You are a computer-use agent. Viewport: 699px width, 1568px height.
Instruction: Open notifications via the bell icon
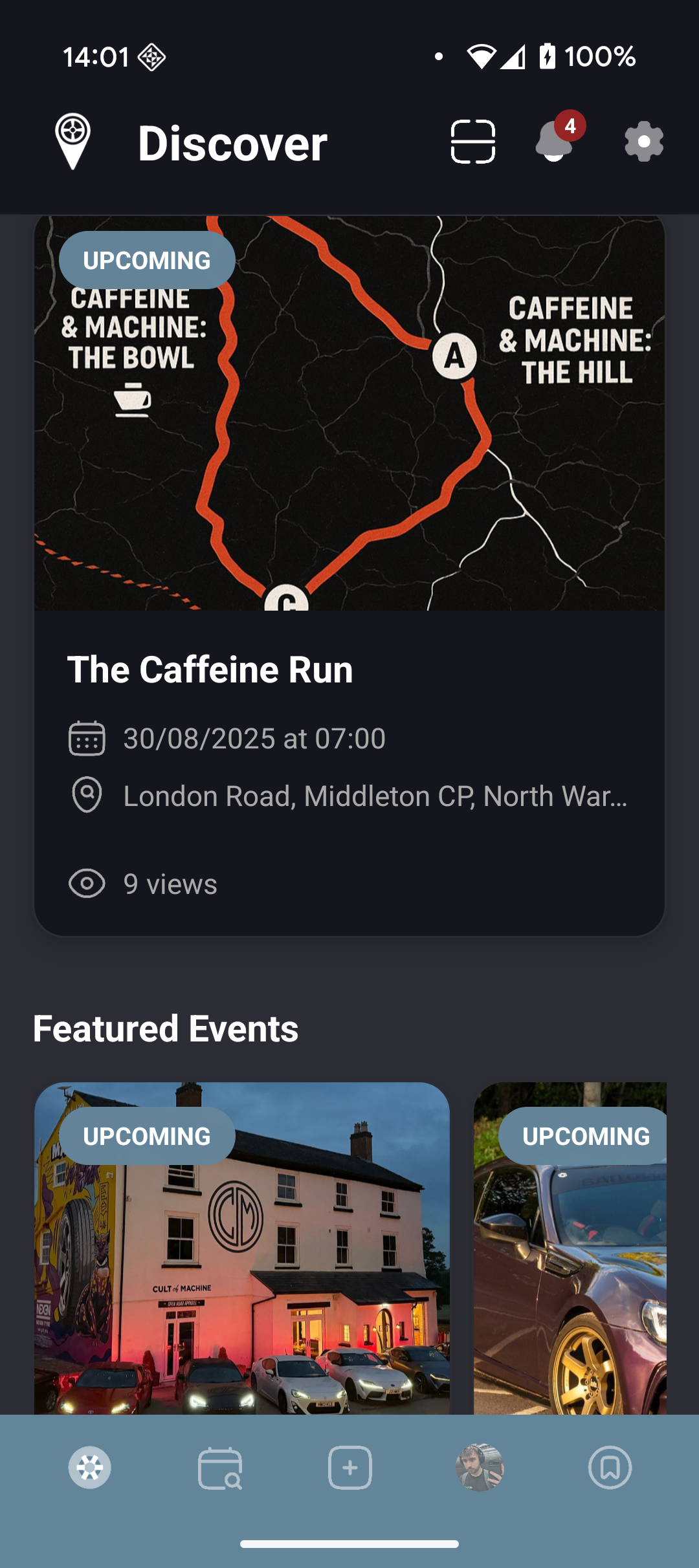click(x=553, y=144)
